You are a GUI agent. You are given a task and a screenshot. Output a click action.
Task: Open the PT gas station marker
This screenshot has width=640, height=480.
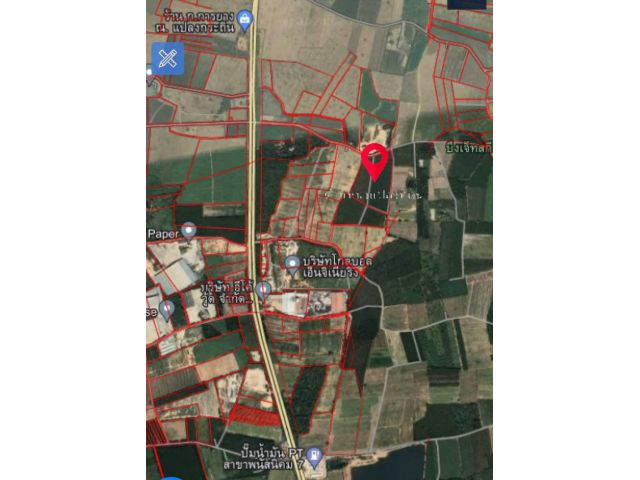[317, 457]
